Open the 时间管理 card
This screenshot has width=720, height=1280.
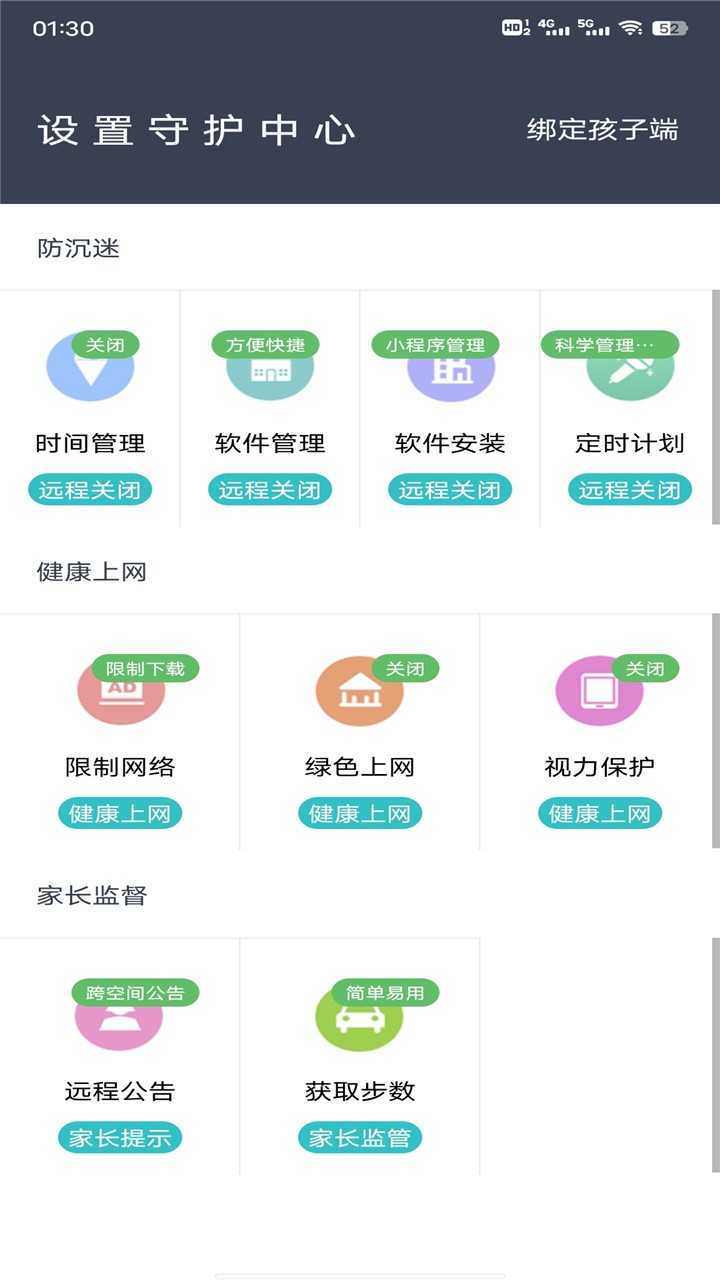tap(90, 410)
